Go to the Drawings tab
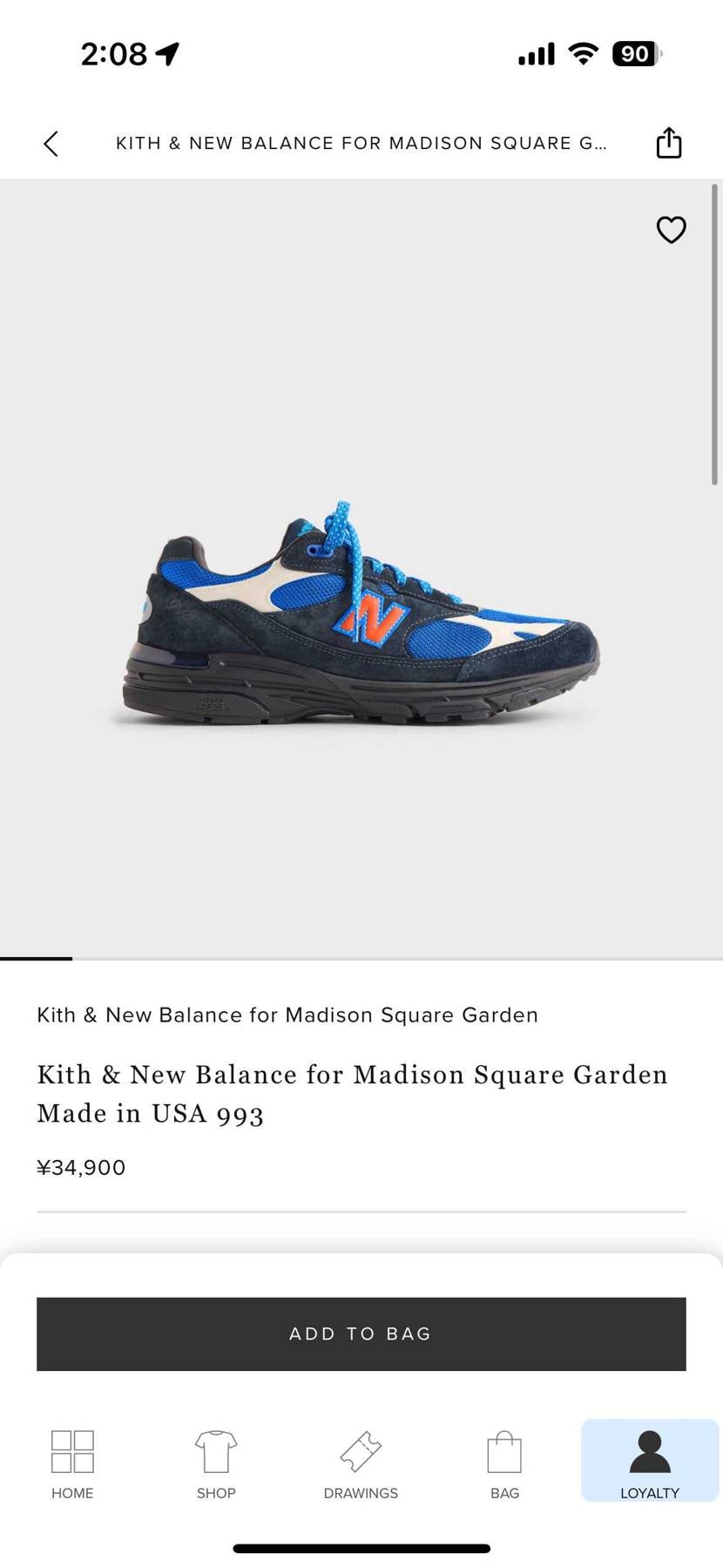723x1568 pixels. [361, 1464]
